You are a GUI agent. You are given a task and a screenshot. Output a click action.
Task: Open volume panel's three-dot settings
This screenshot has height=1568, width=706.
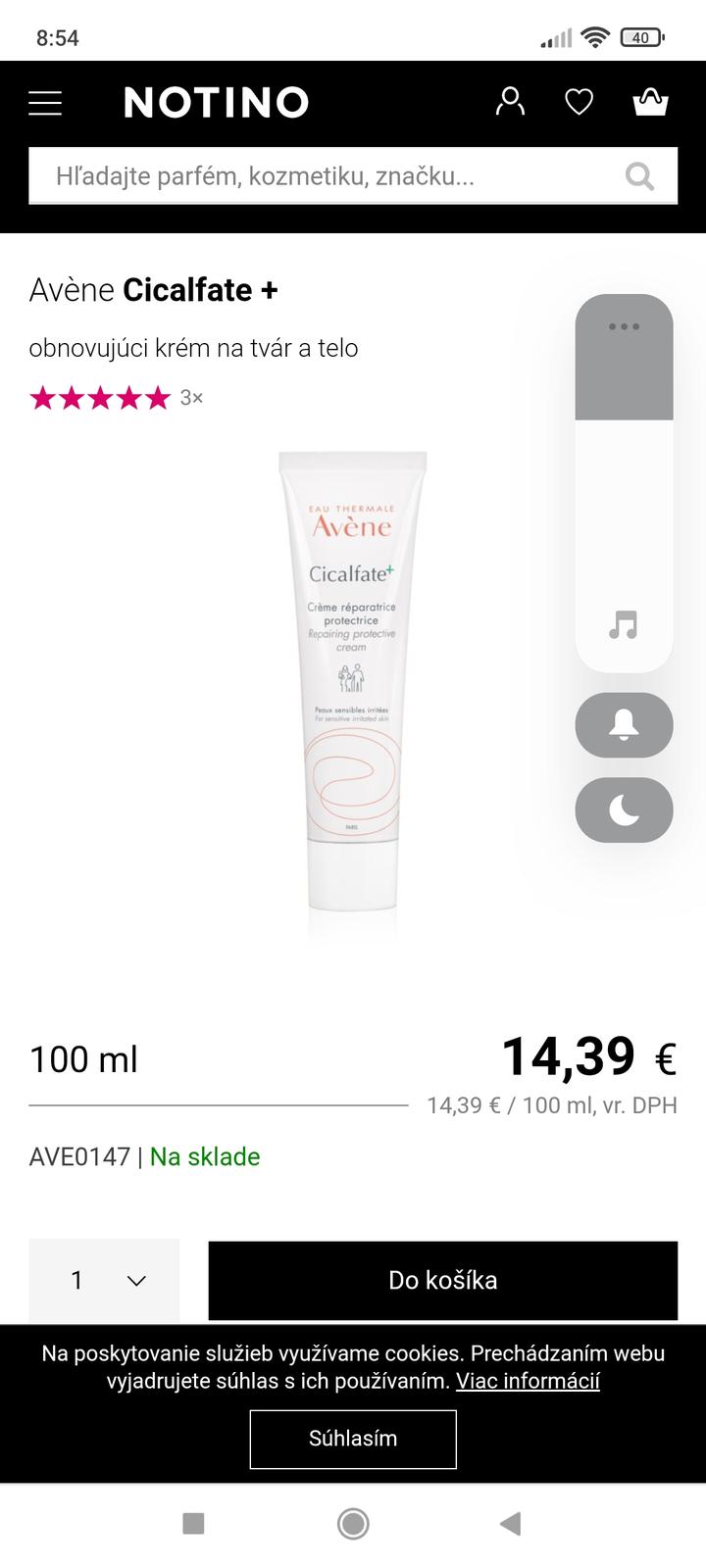pos(624,327)
